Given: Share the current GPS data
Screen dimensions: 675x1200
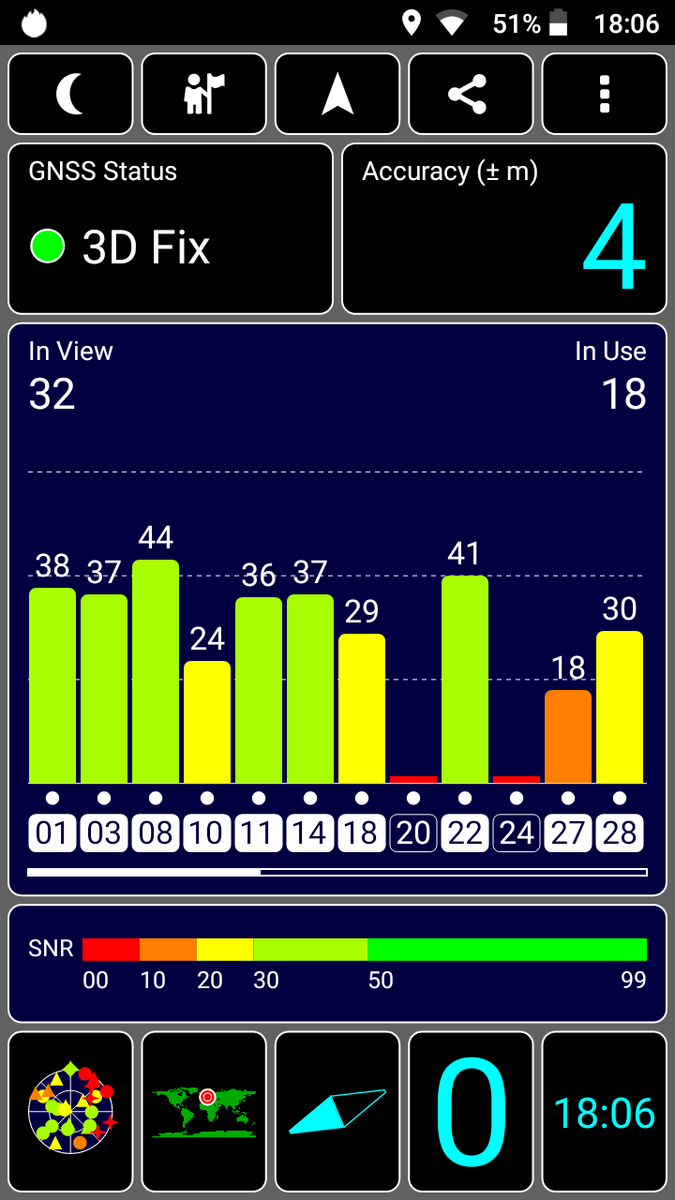Looking at the screenshot, I should tap(471, 94).
